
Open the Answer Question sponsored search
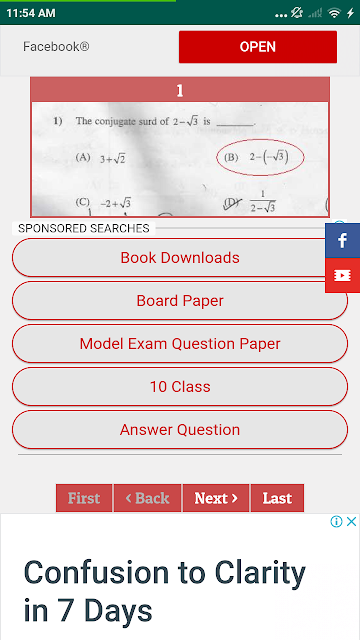[x=180, y=430]
